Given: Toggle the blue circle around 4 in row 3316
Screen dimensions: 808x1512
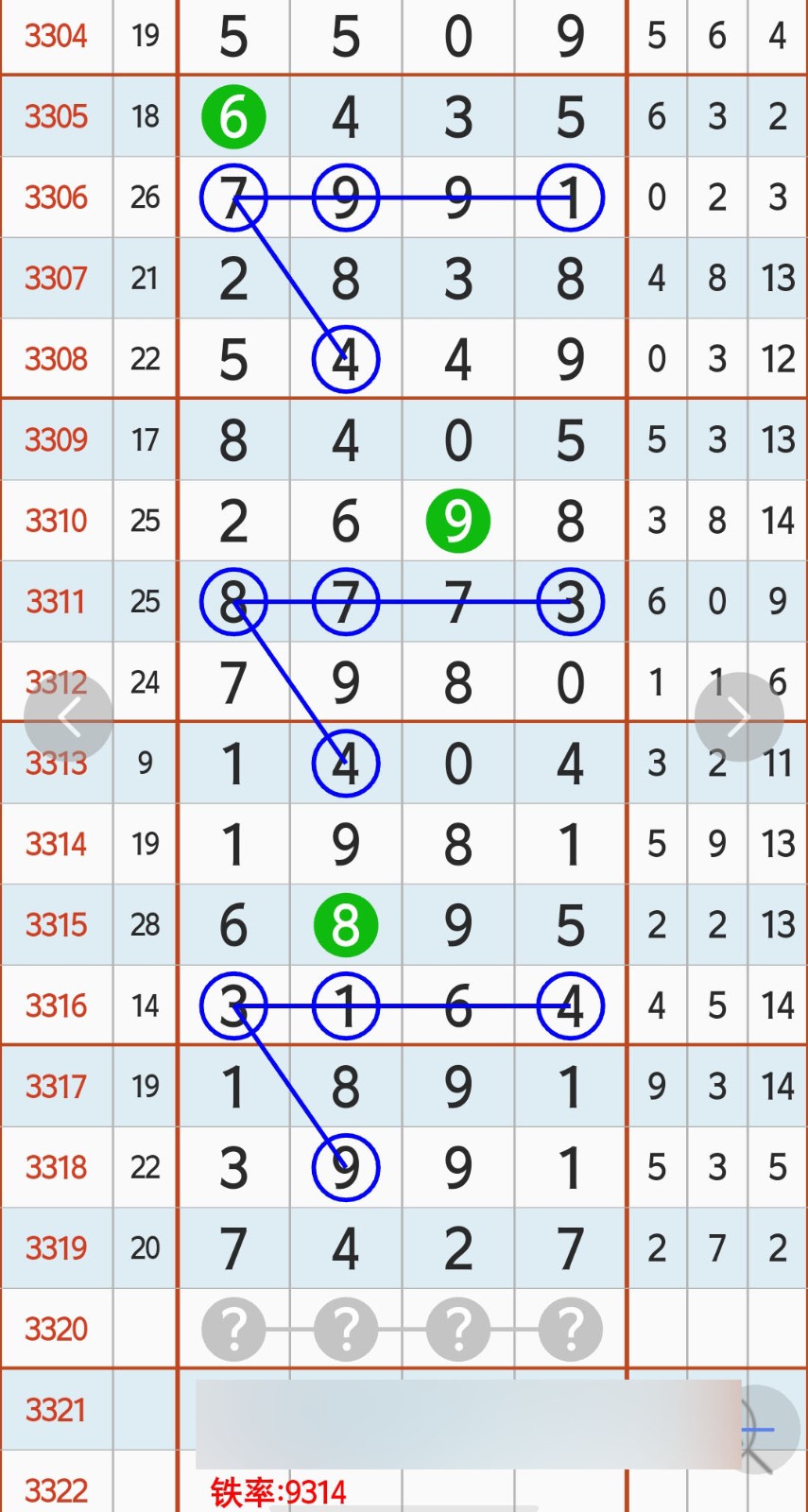Looking at the screenshot, I should click(x=570, y=1005).
